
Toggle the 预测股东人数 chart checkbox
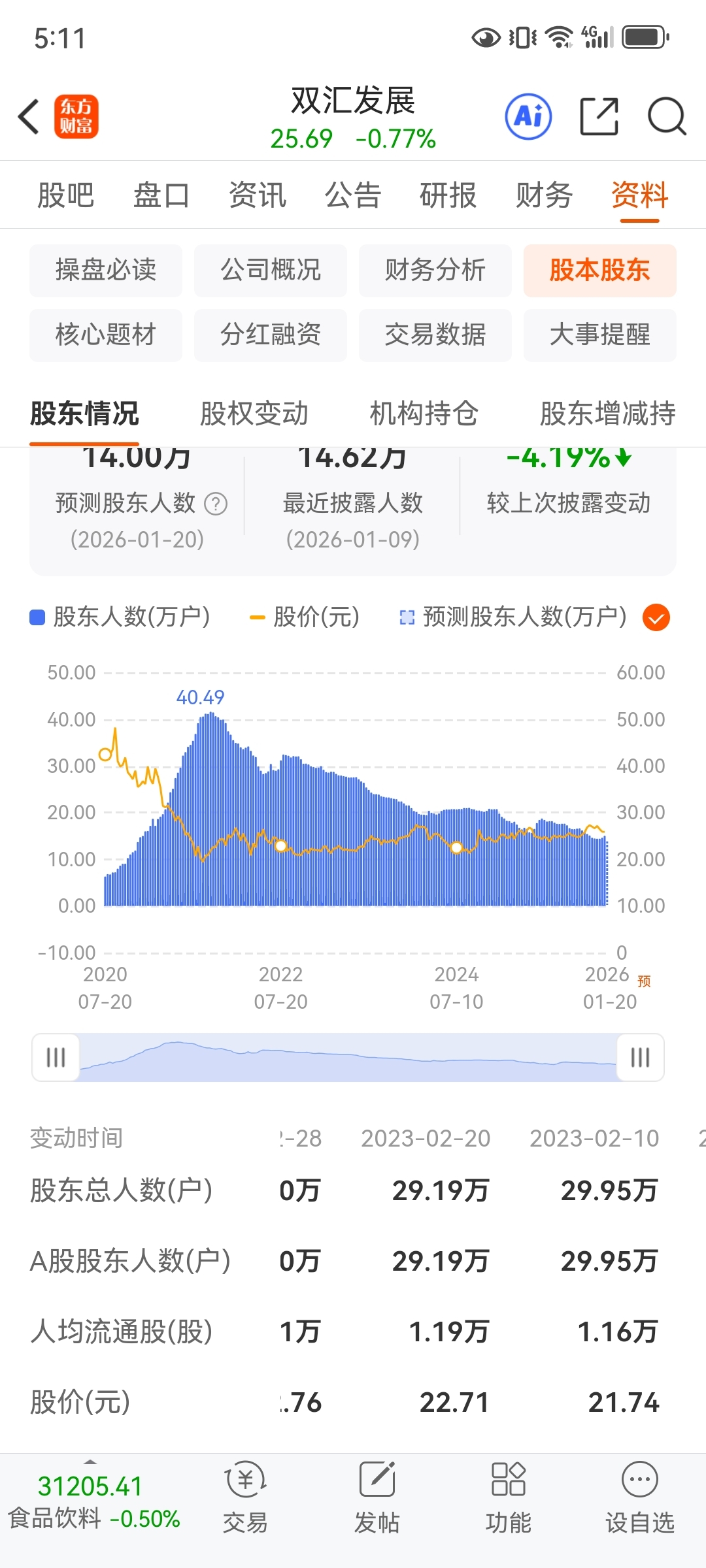point(656,617)
